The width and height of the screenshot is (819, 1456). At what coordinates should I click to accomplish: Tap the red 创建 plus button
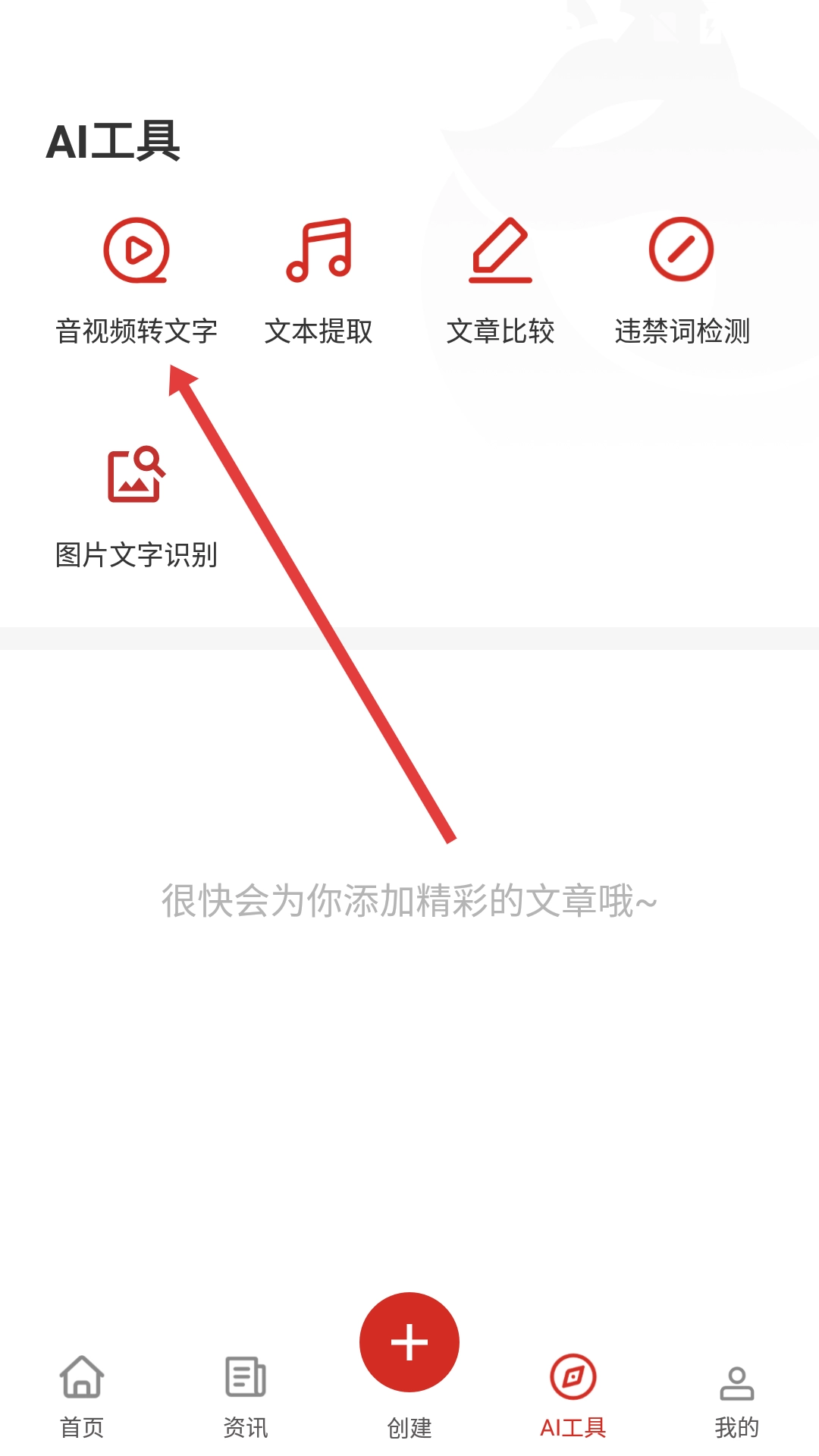[x=409, y=1342]
